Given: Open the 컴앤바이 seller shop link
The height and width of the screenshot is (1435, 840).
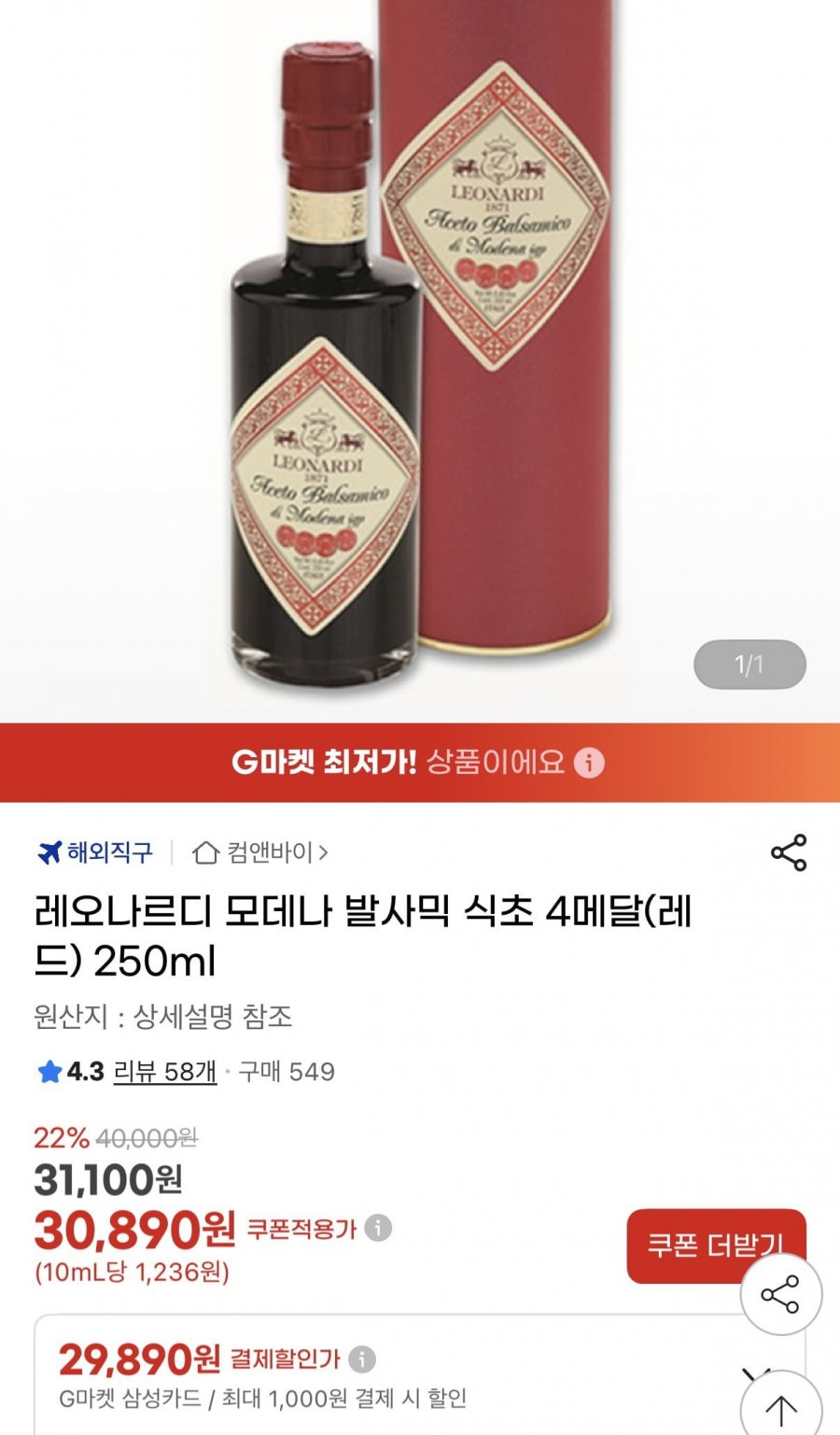Looking at the screenshot, I should pyautogui.click(x=260, y=852).
